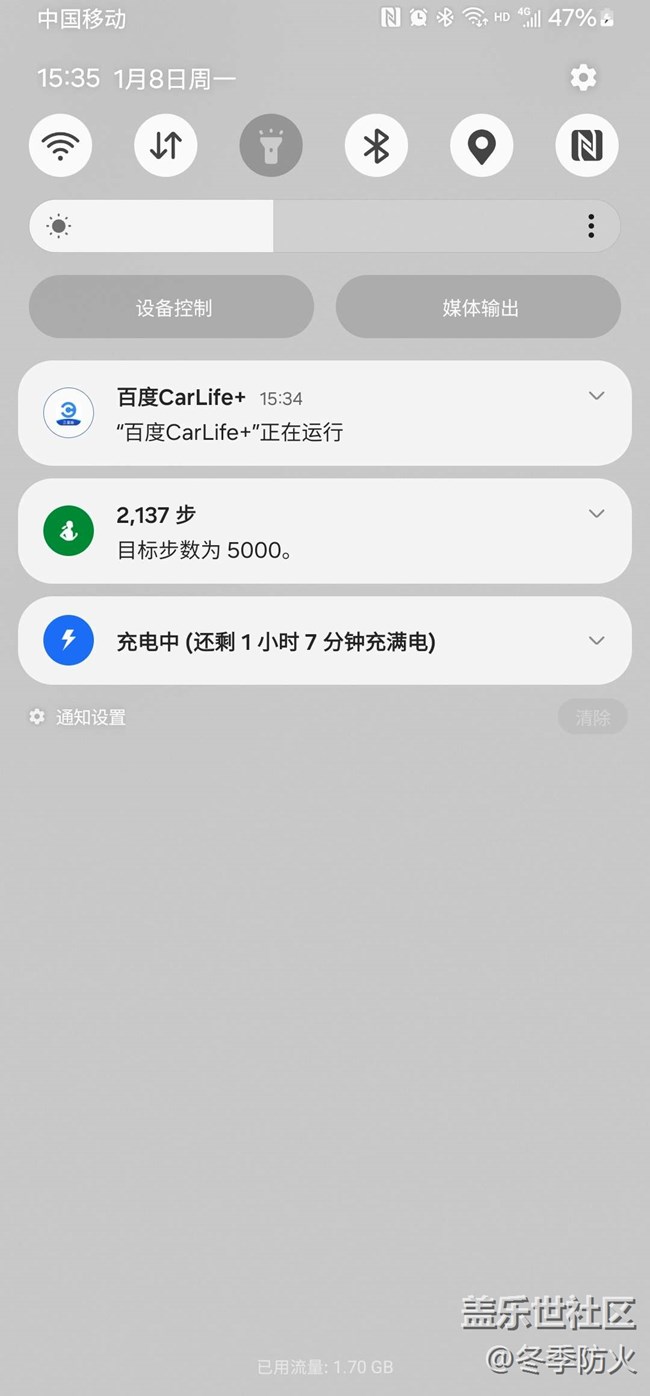The height and width of the screenshot is (1396, 650).
Task: Open 设备控制 (device control)
Action: 172,308
